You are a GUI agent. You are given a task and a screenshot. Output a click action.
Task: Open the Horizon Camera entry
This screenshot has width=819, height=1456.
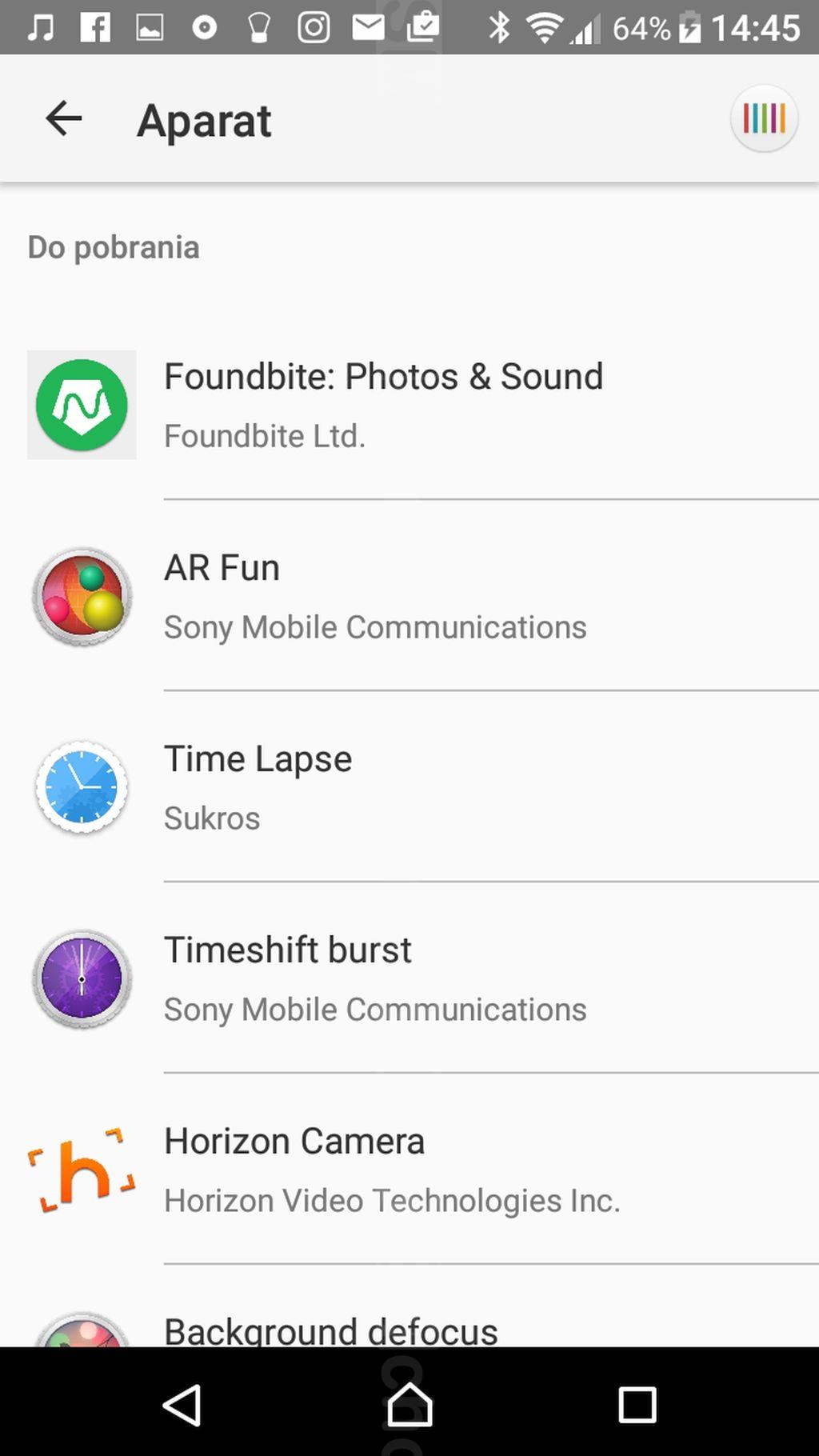tap(409, 1170)
